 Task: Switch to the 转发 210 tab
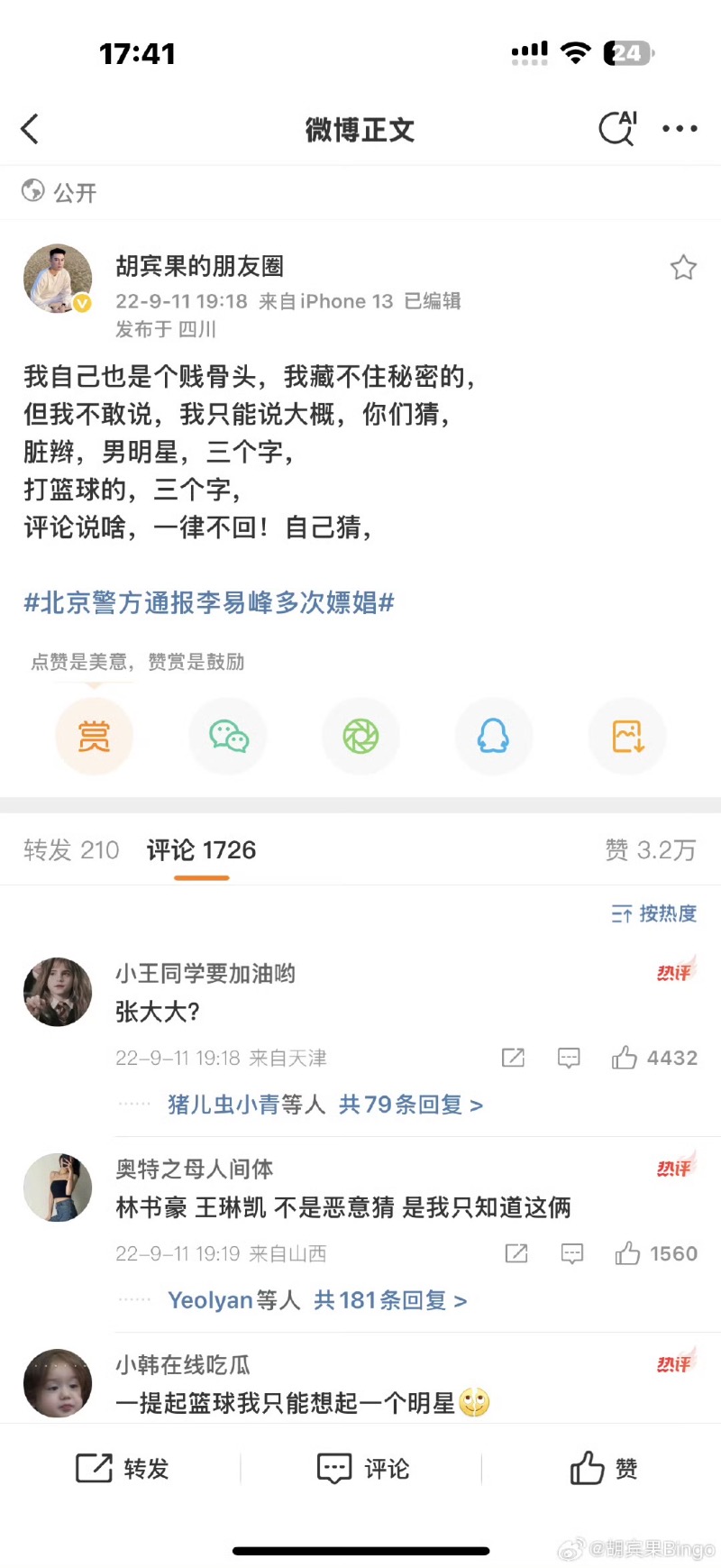pyautogui.click(x=71, y=850)
